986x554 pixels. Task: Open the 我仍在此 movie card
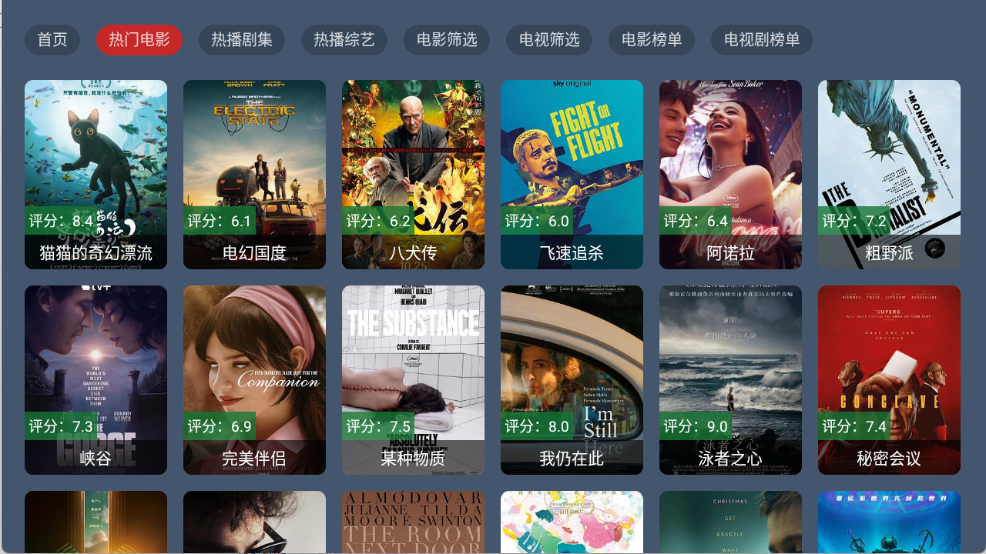571,380
